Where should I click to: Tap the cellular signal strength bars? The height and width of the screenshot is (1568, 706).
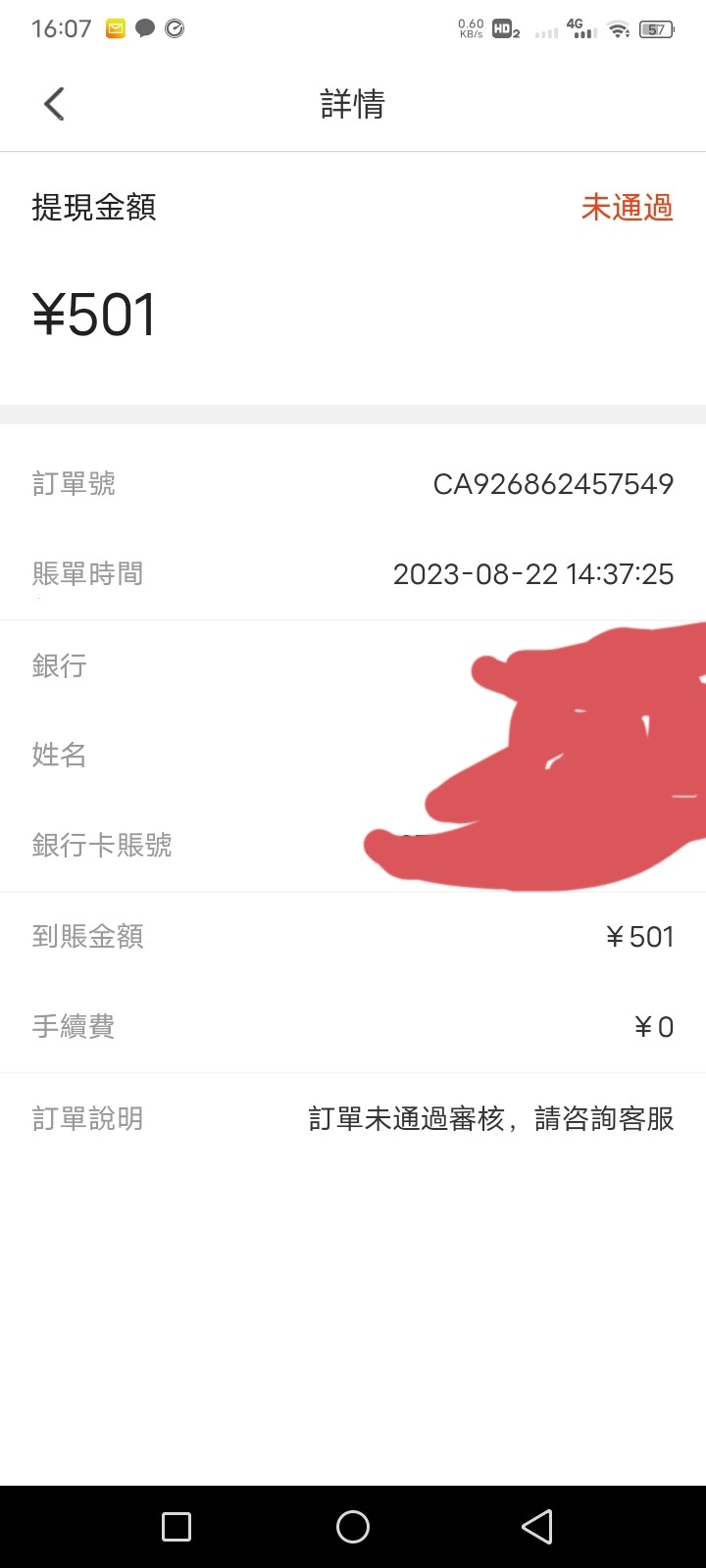coord(545,31)
